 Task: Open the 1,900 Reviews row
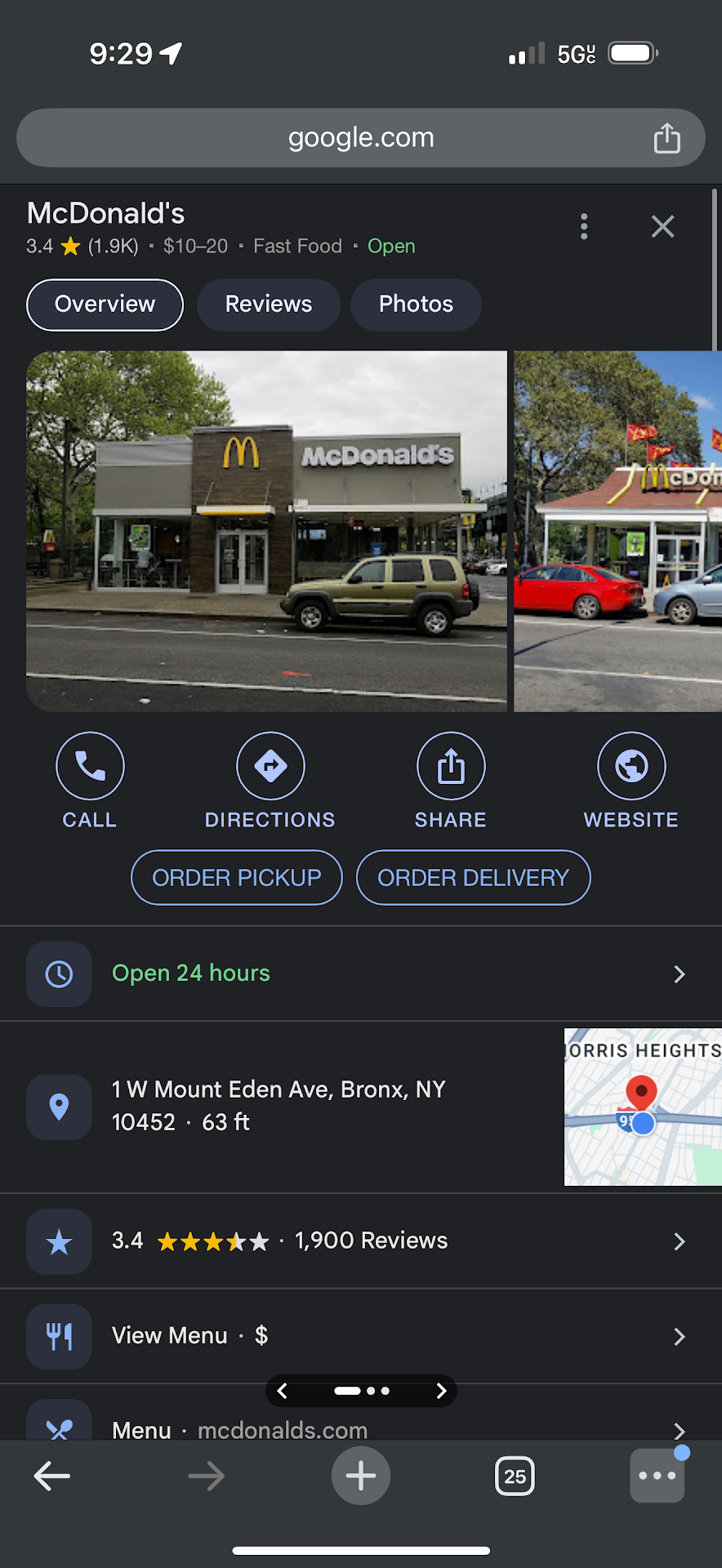click(359, 1241)
